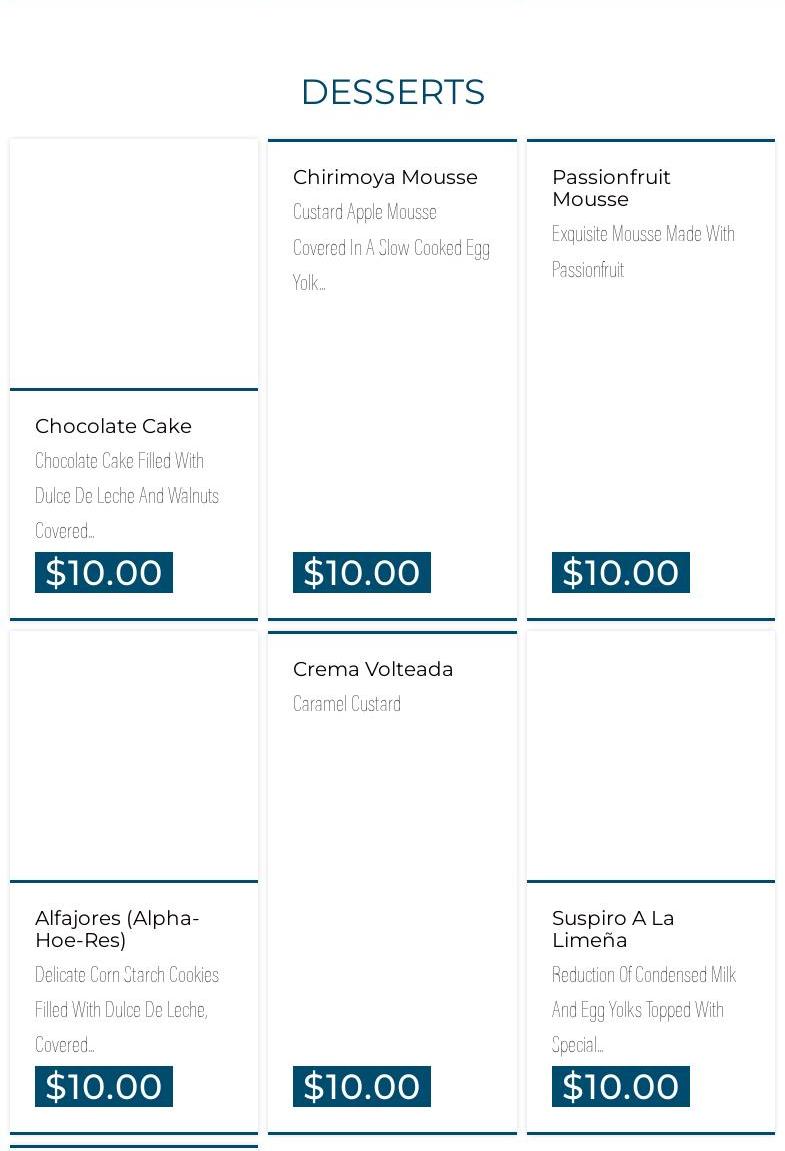Select the Chirimoya Mousse item
The width and height of the screenshot is (785, 1151).
tap(385, 177)
